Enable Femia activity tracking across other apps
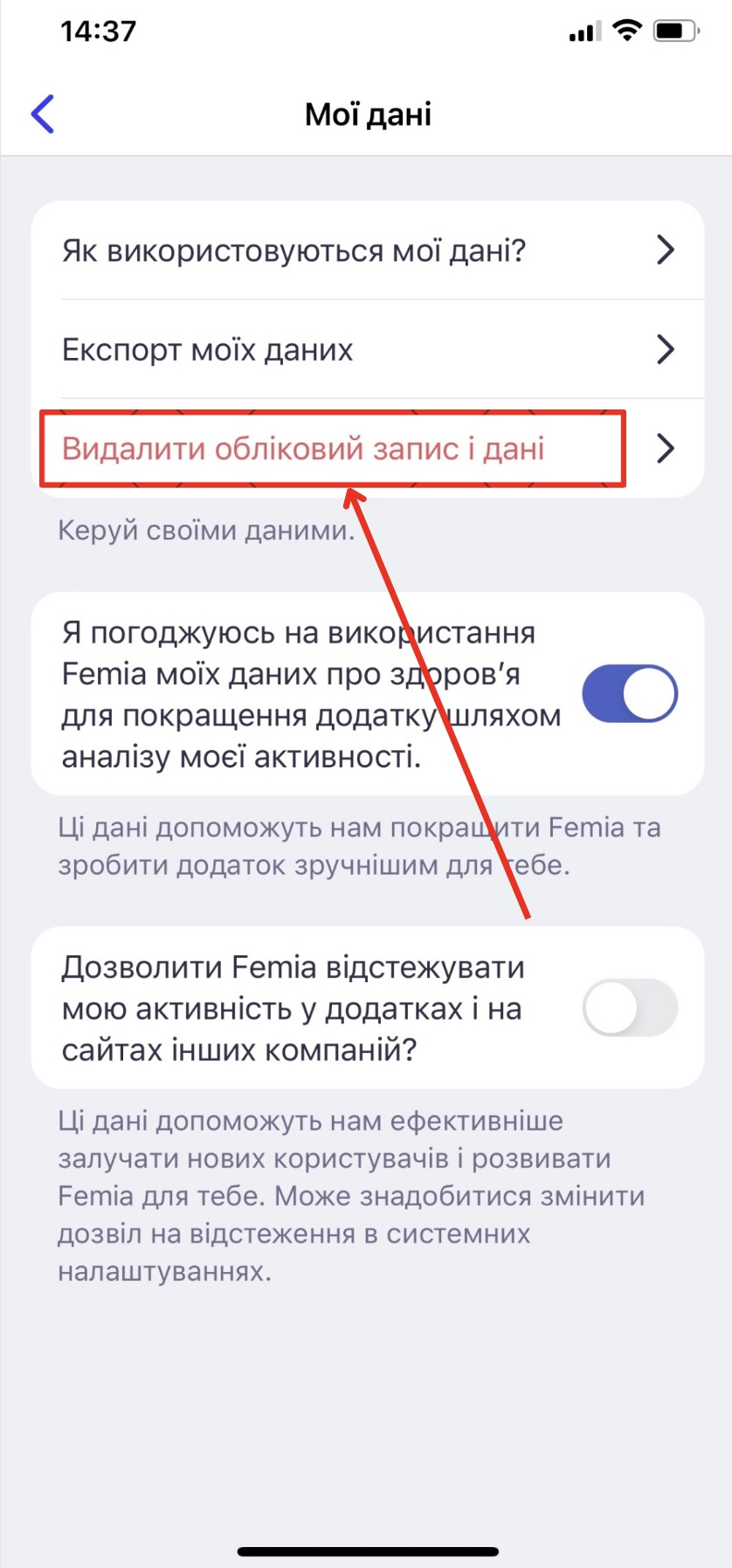Screen dimensions: 732x1568 (630, 1008)
